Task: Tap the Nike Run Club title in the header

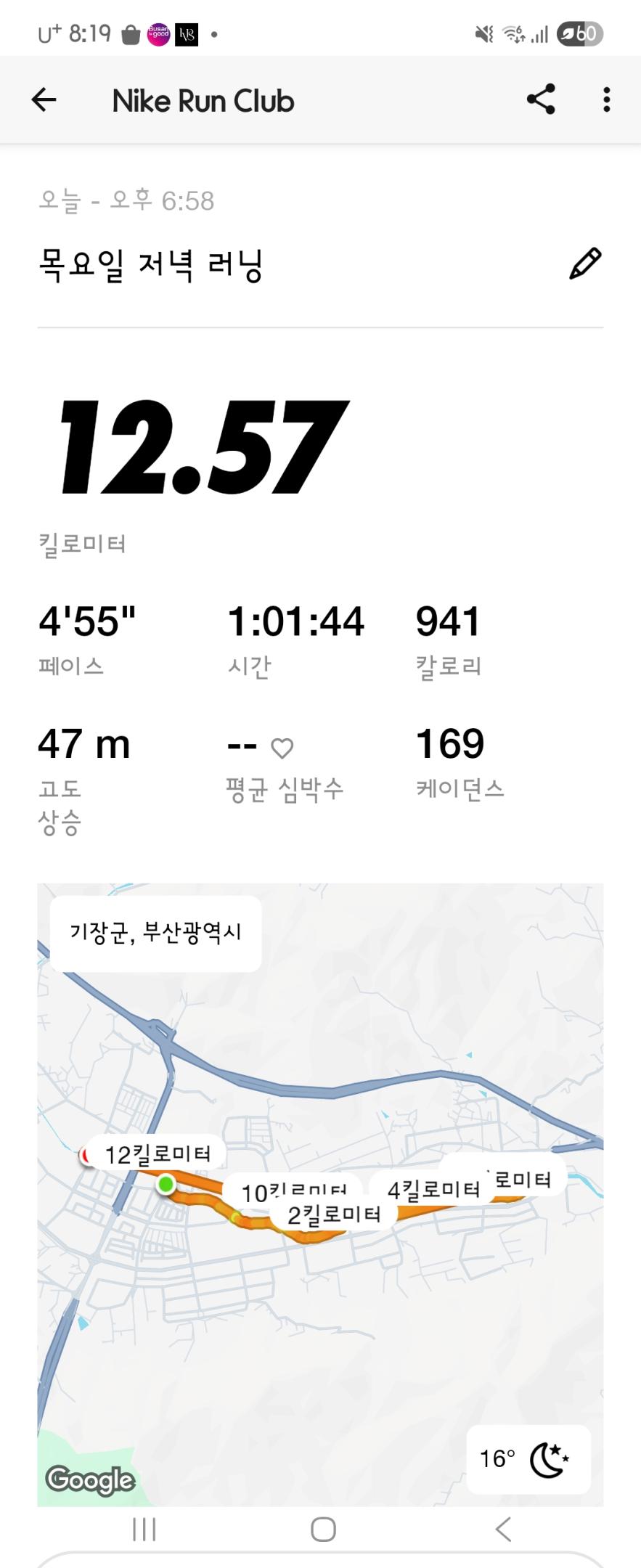Action: point(203,100)
